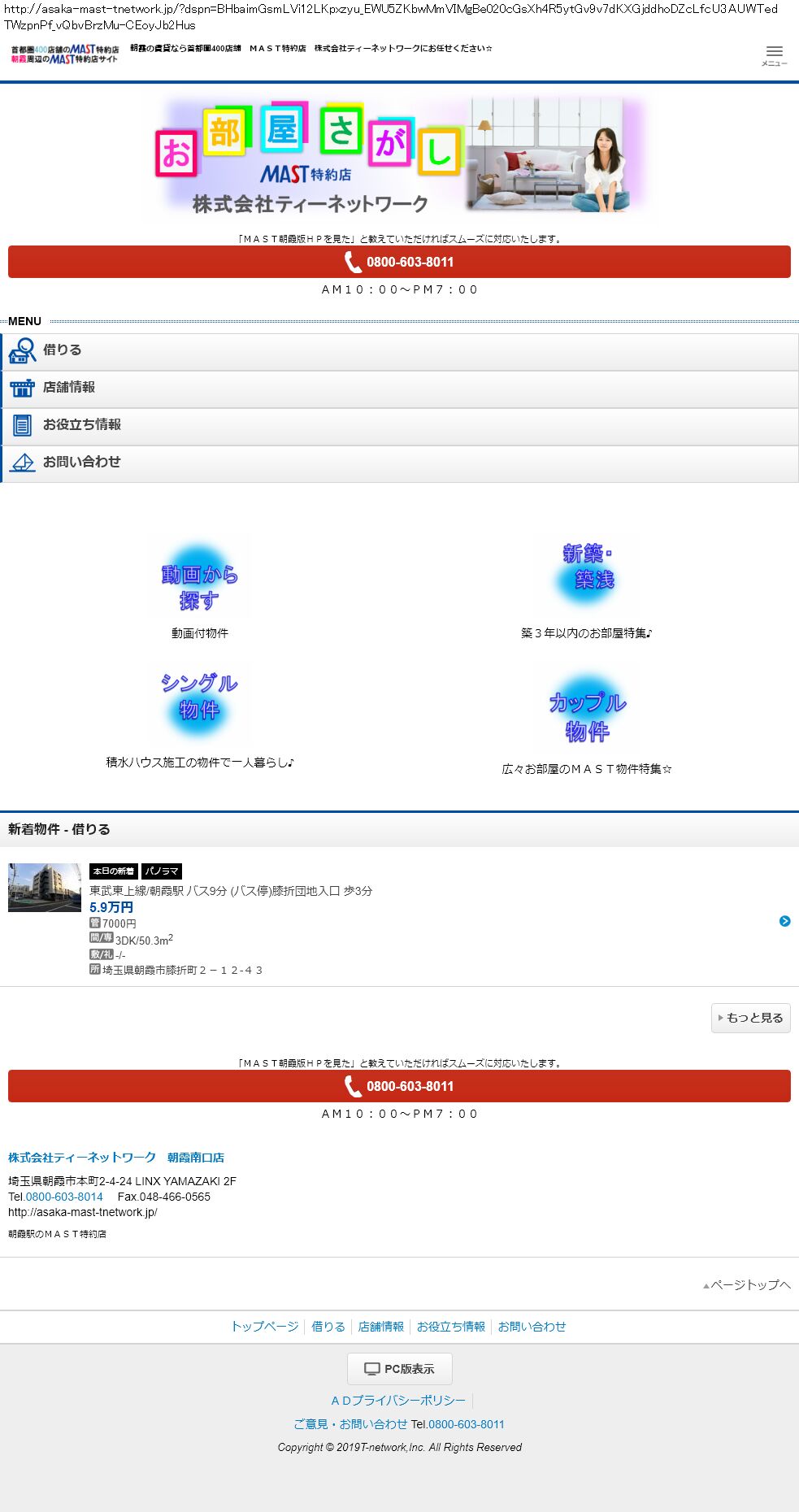This screenshot has height=1512, width=799.
Task: Open the 株式会社ティーネットワーク 朝霞南口店 link
Action: 116,1158
